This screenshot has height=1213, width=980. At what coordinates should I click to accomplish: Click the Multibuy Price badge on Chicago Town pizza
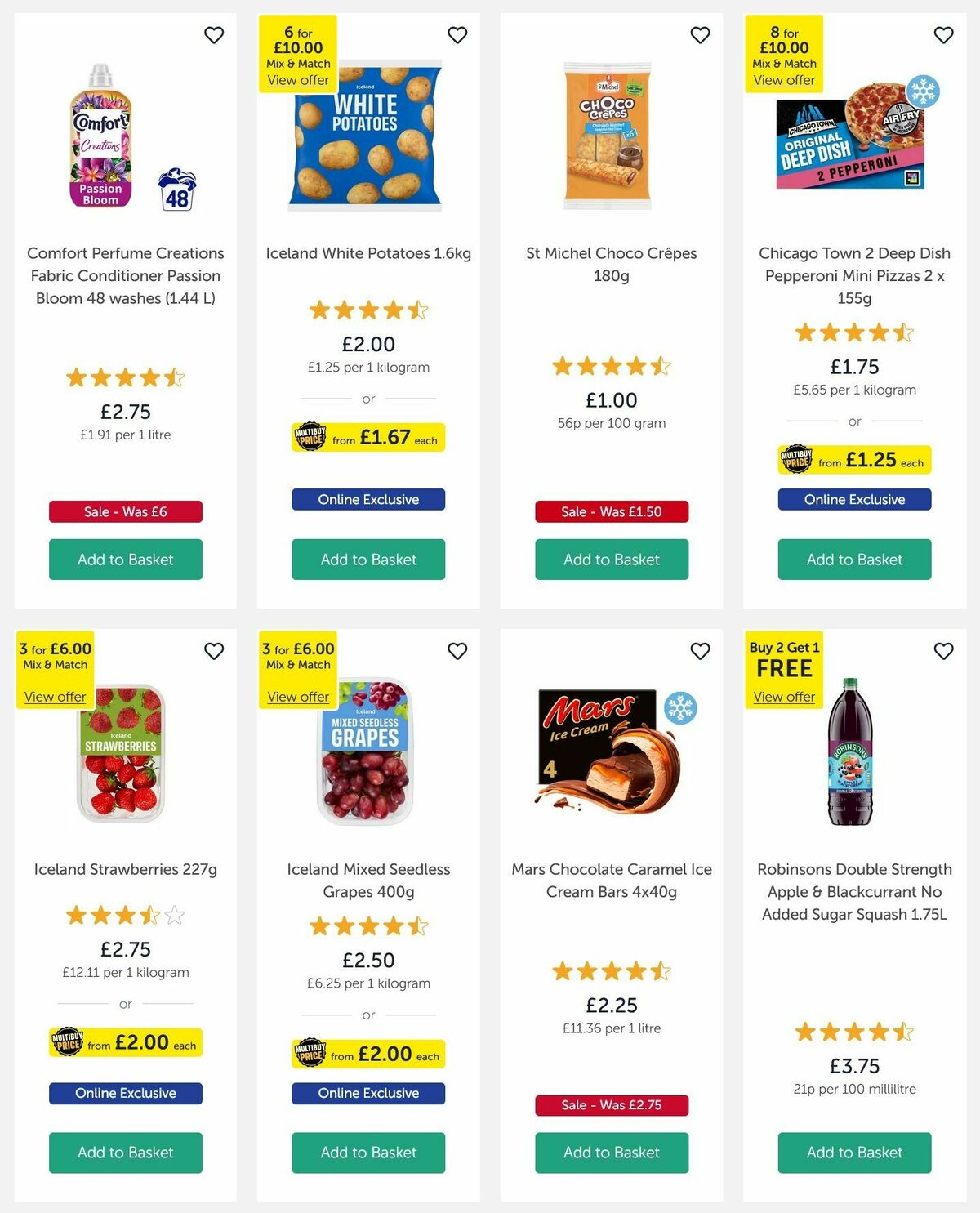coord(854,460)
